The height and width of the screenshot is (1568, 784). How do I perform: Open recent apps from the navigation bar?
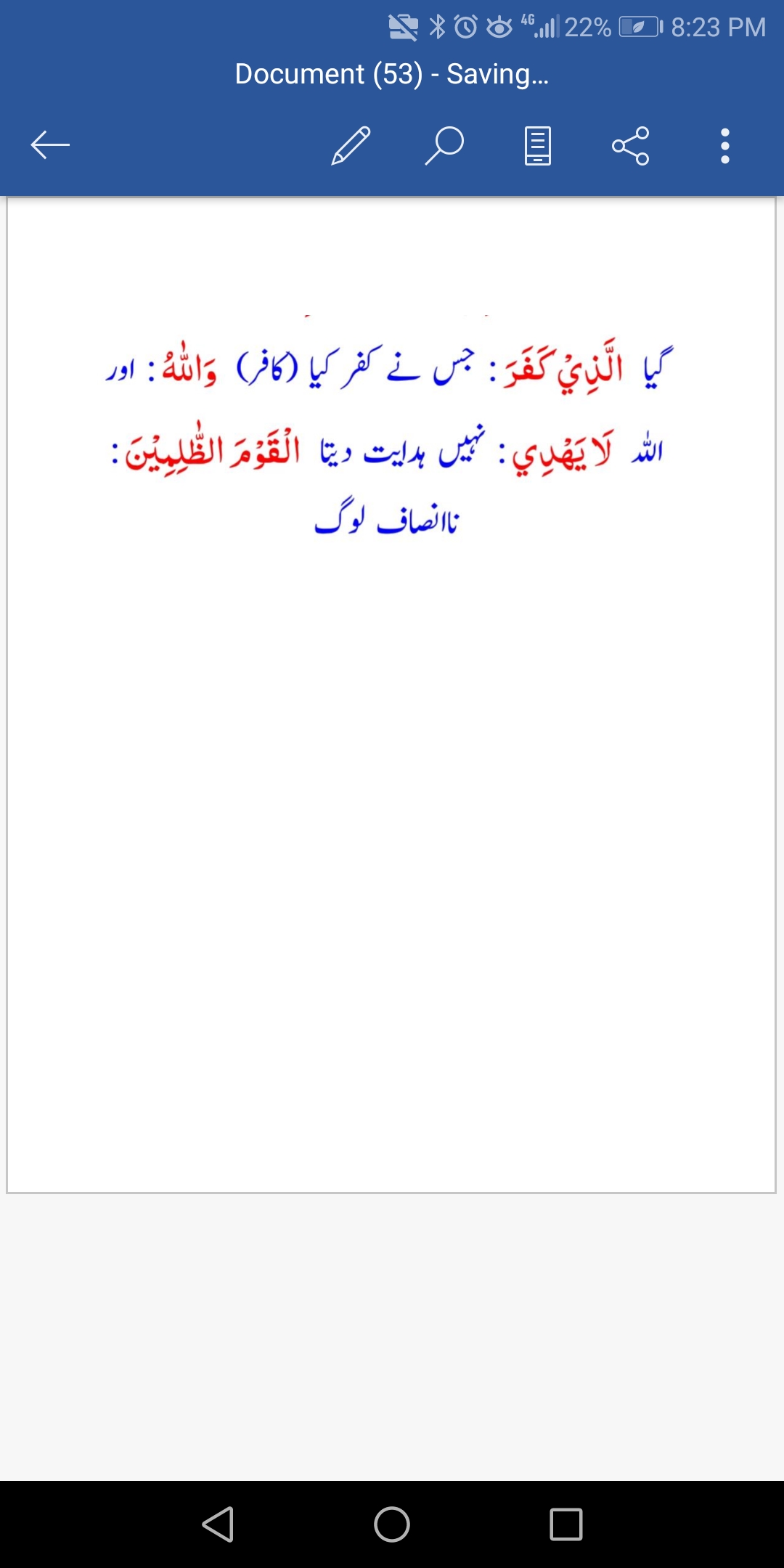566,1524
